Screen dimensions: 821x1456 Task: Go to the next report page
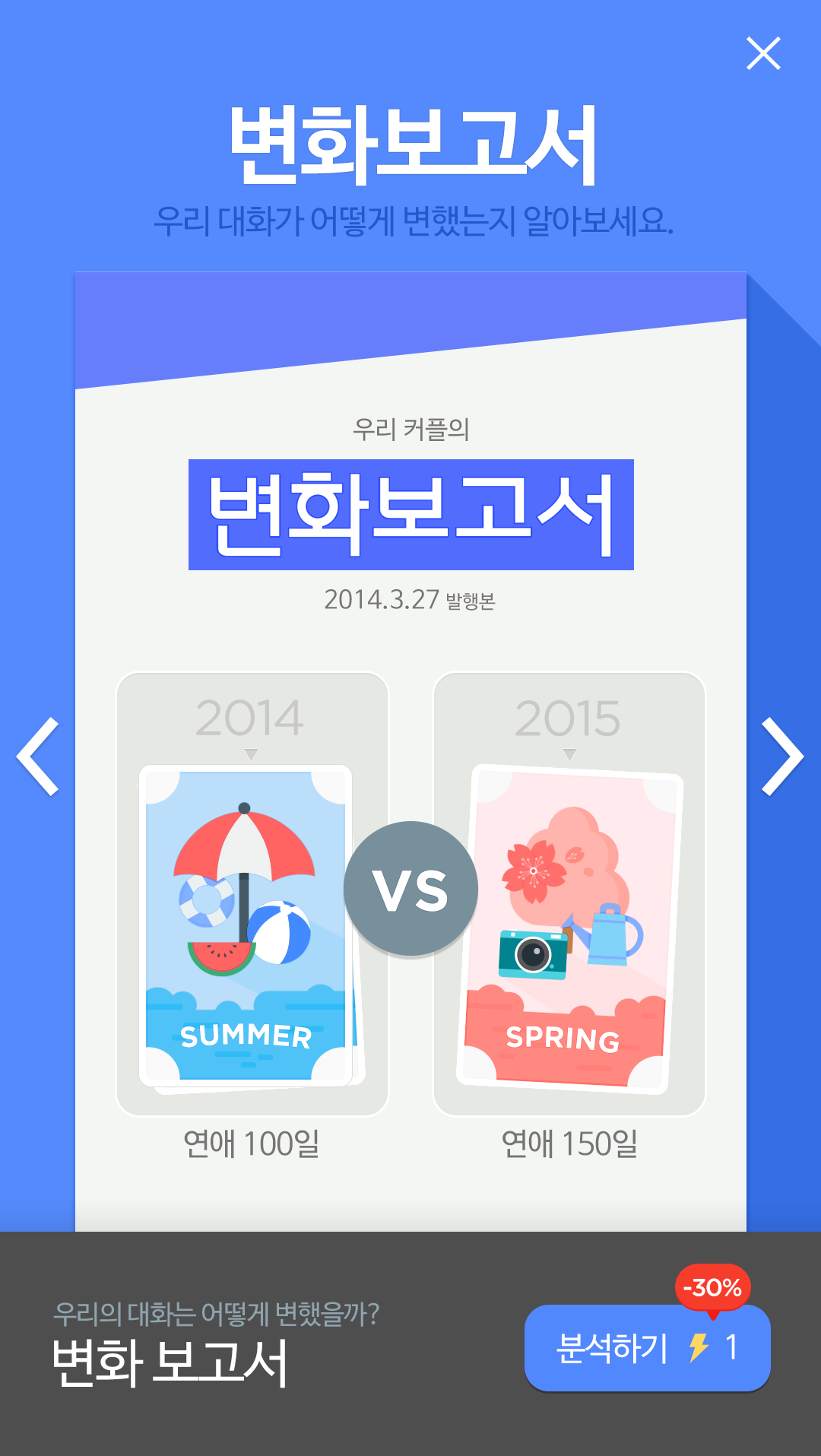[781, 757]
